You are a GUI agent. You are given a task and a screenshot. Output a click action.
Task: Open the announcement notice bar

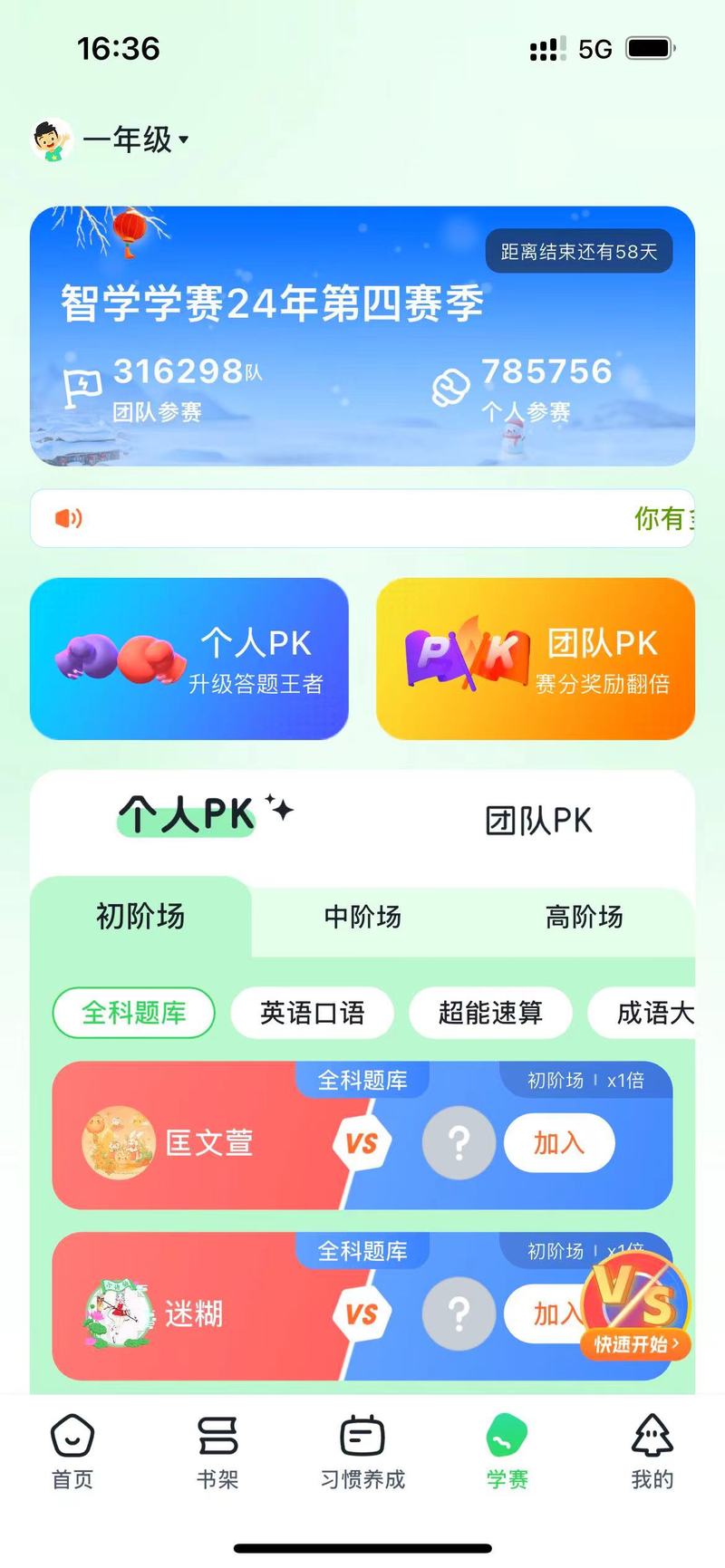(x=362, y=518)
